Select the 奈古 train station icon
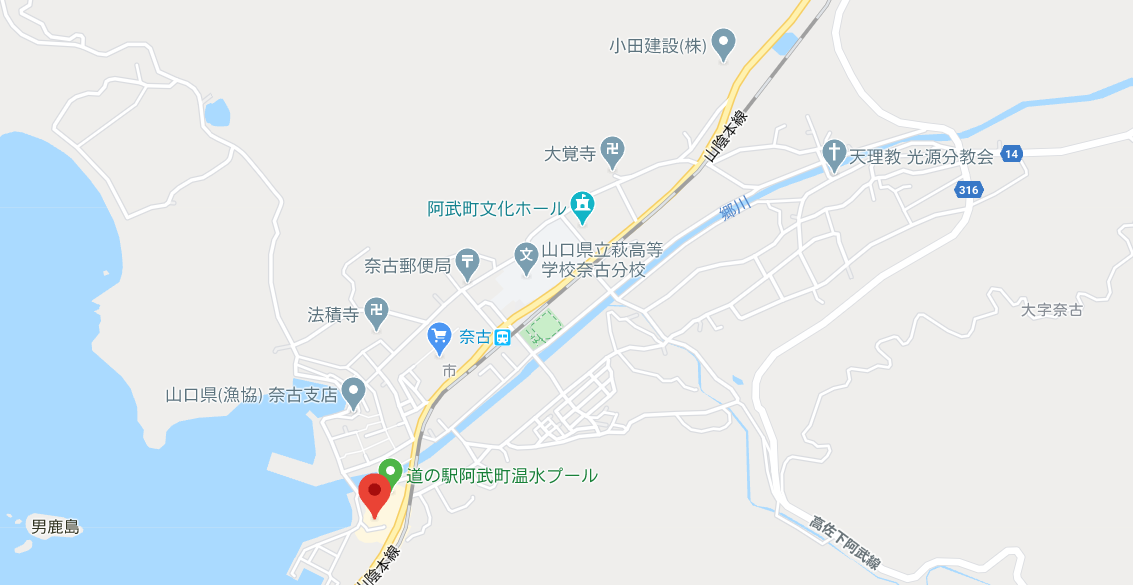The image size is (1133, 585). click(x=503, y=337)
